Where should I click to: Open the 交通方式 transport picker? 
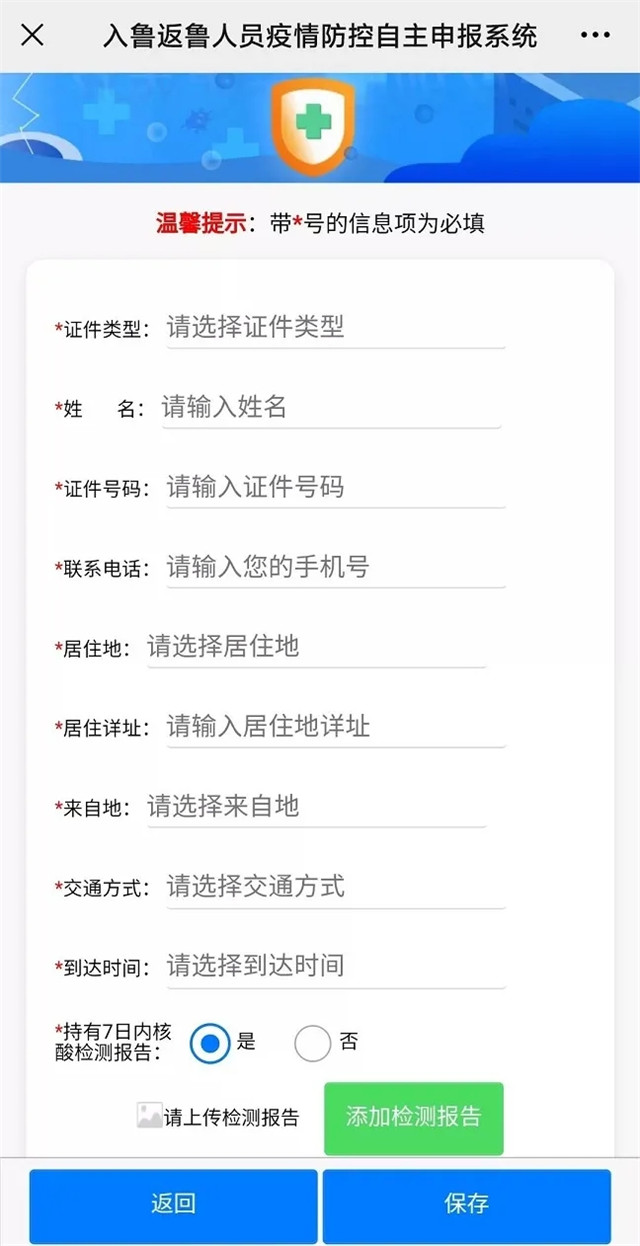335,886
